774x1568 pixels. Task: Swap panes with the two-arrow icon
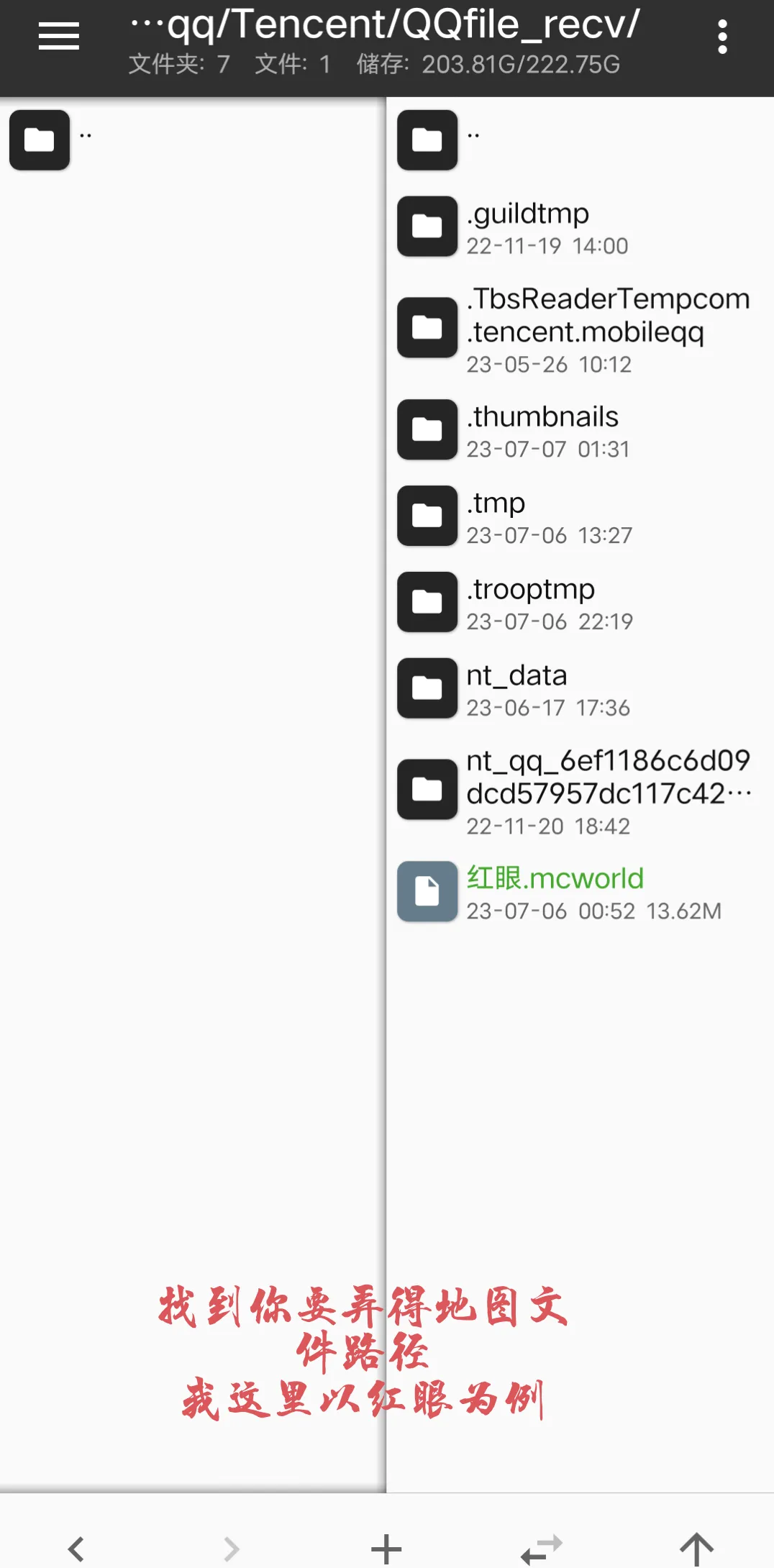pyautogui.click(x=541, y=1548)
